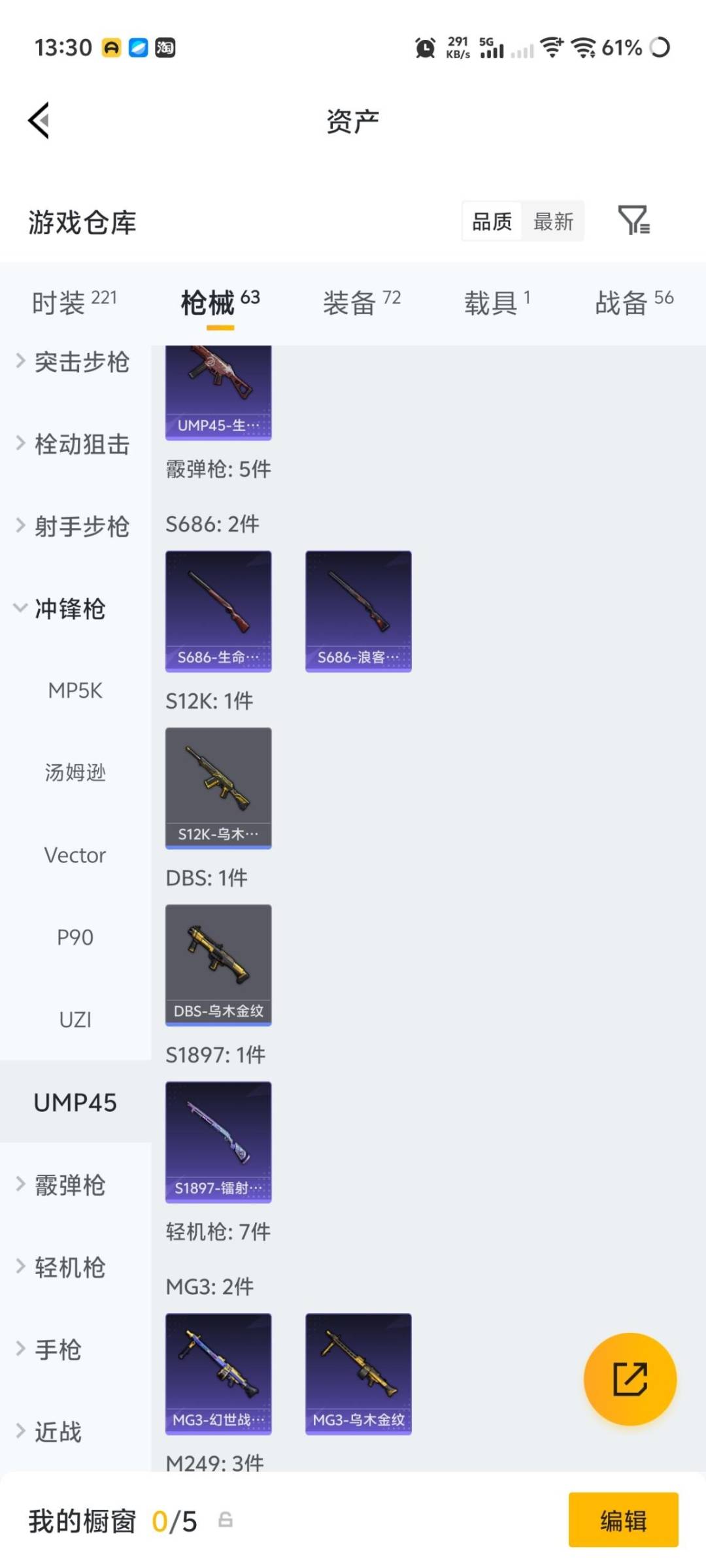This screenshot has width=706, height=1568.
Task: Expand the 突击步枪 category
Action: point(74,363)
